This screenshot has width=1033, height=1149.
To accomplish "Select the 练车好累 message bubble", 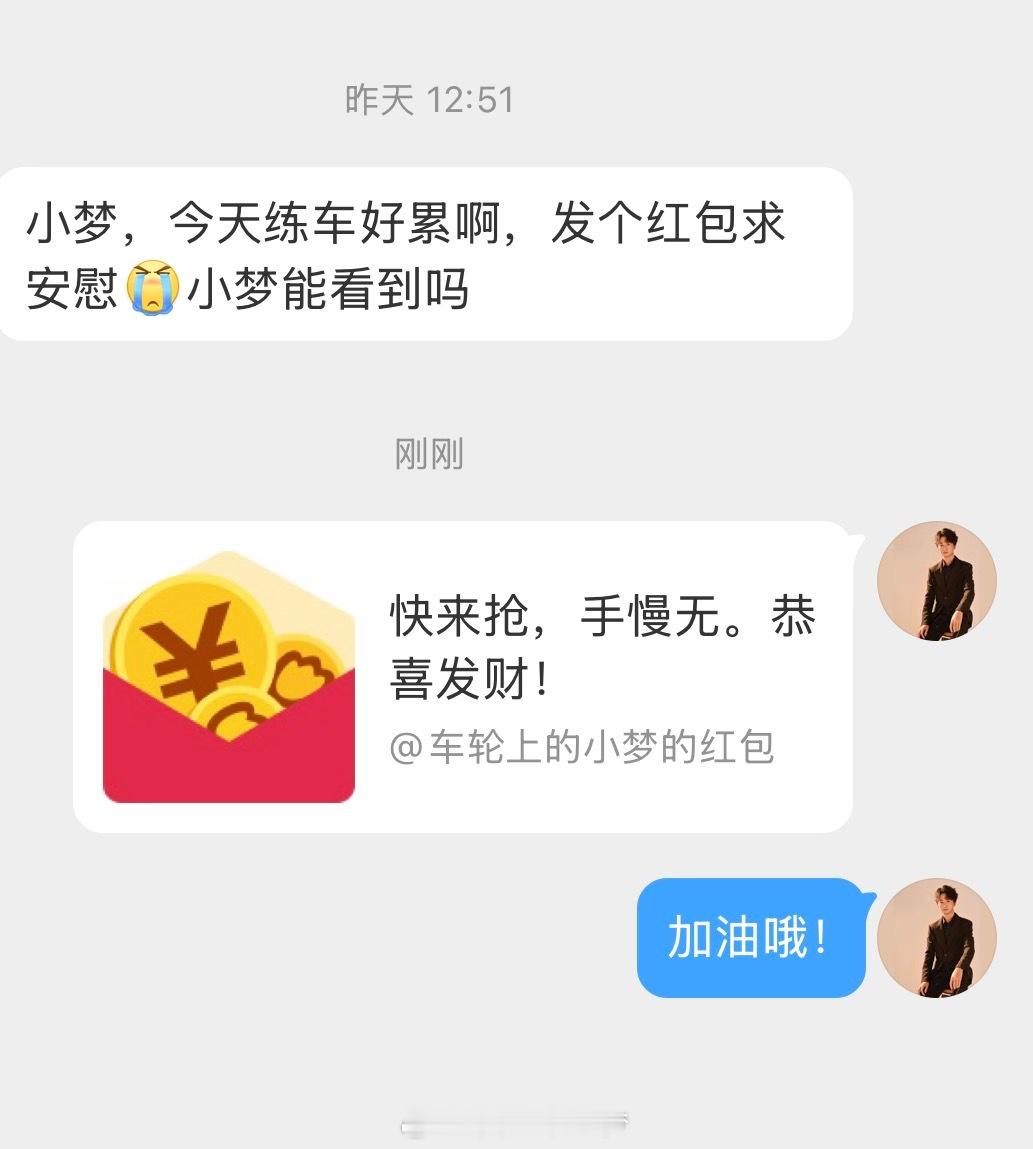I will 420,250.
